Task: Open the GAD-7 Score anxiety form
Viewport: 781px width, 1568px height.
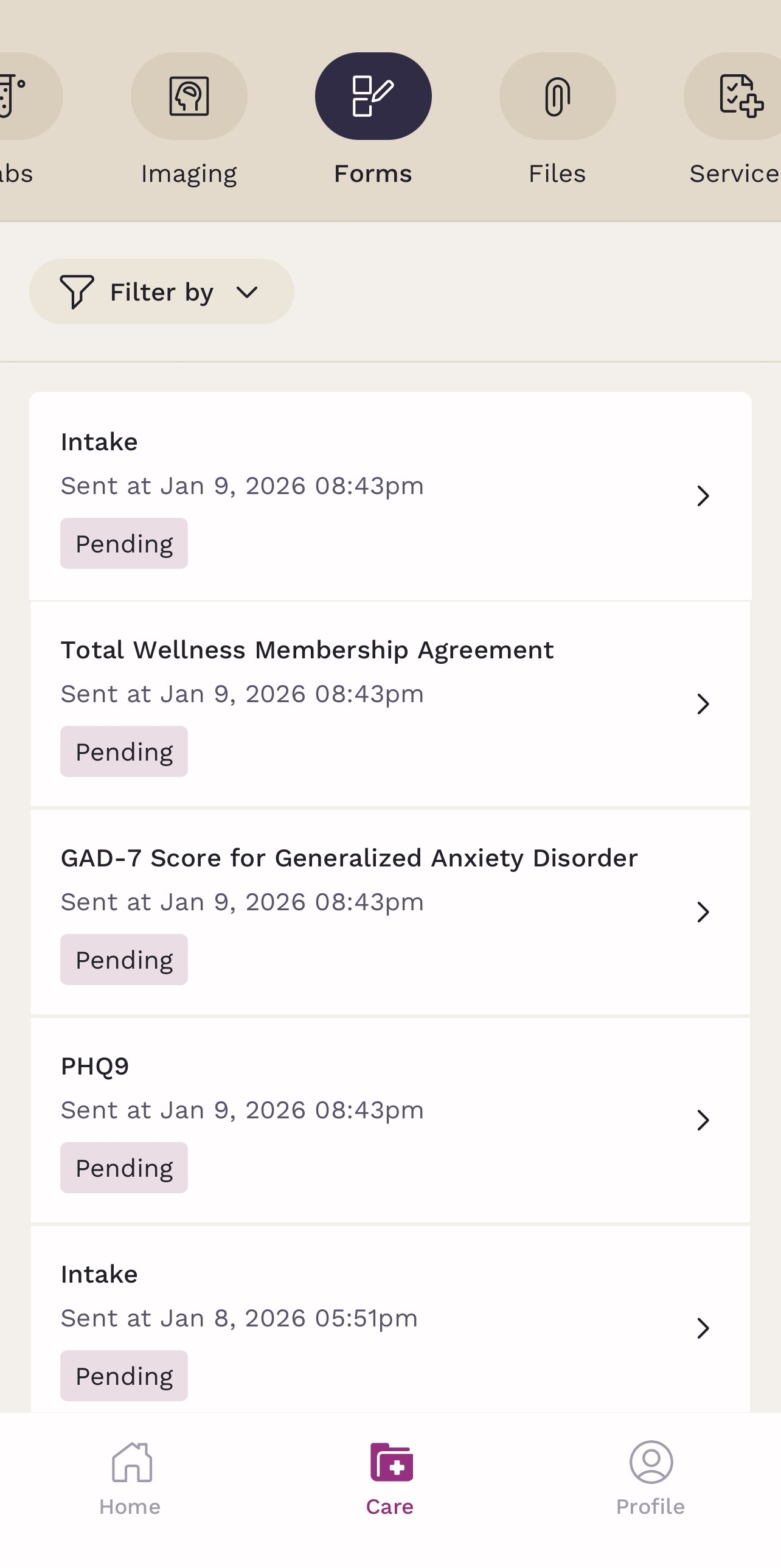Action: (x=389, y=912)
